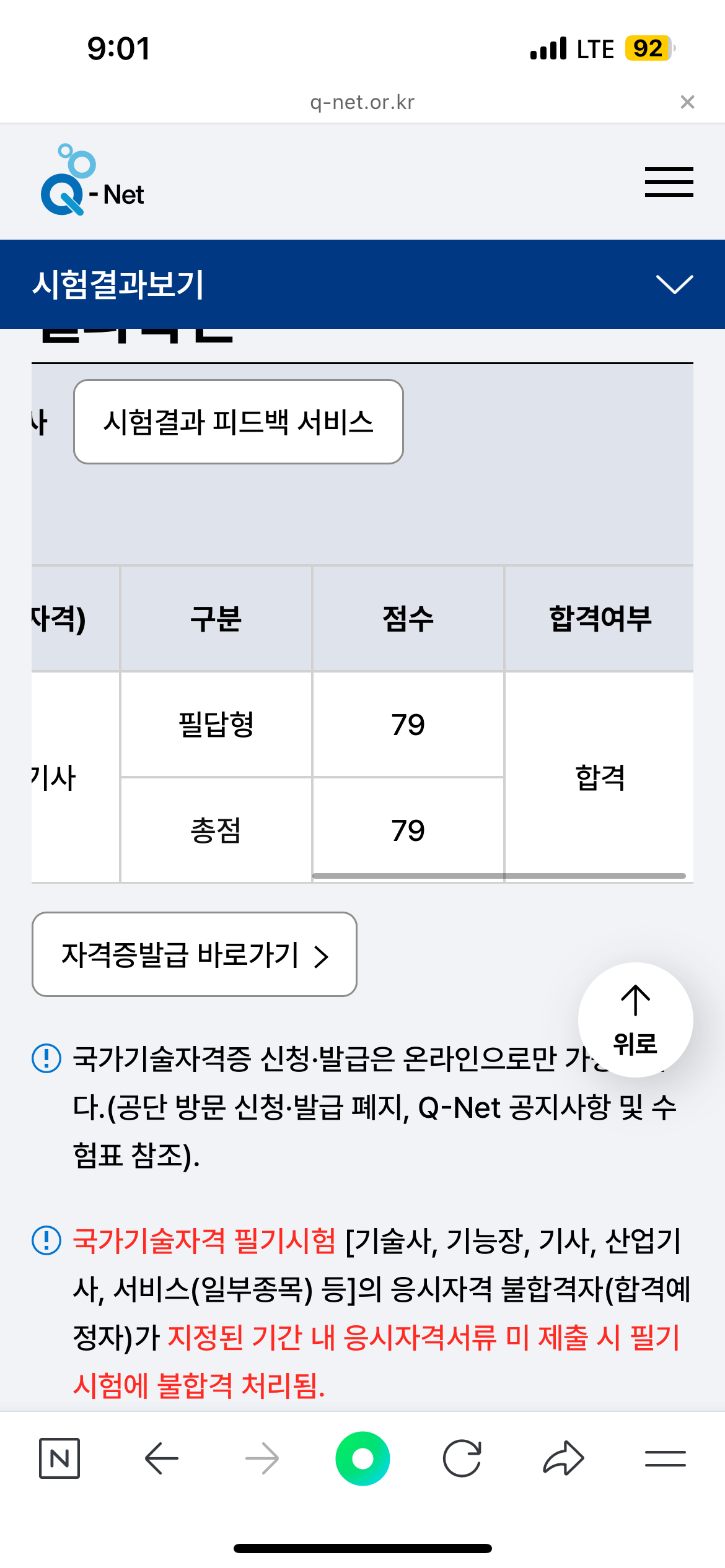Go to 자격증발급 바로가기
This screenshot has height=1568, width=725.
click(195, 954)
